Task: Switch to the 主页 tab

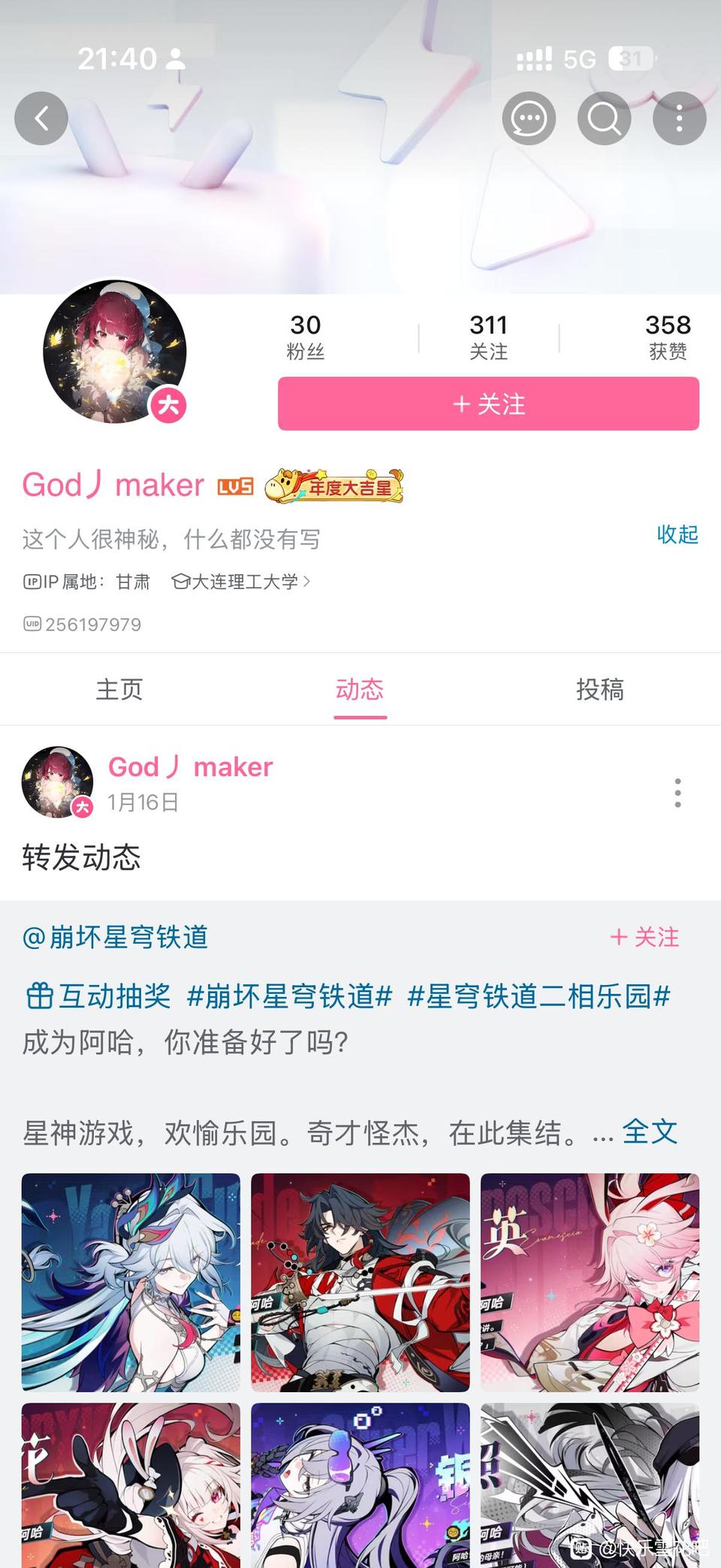Action: tap(119, 689)
